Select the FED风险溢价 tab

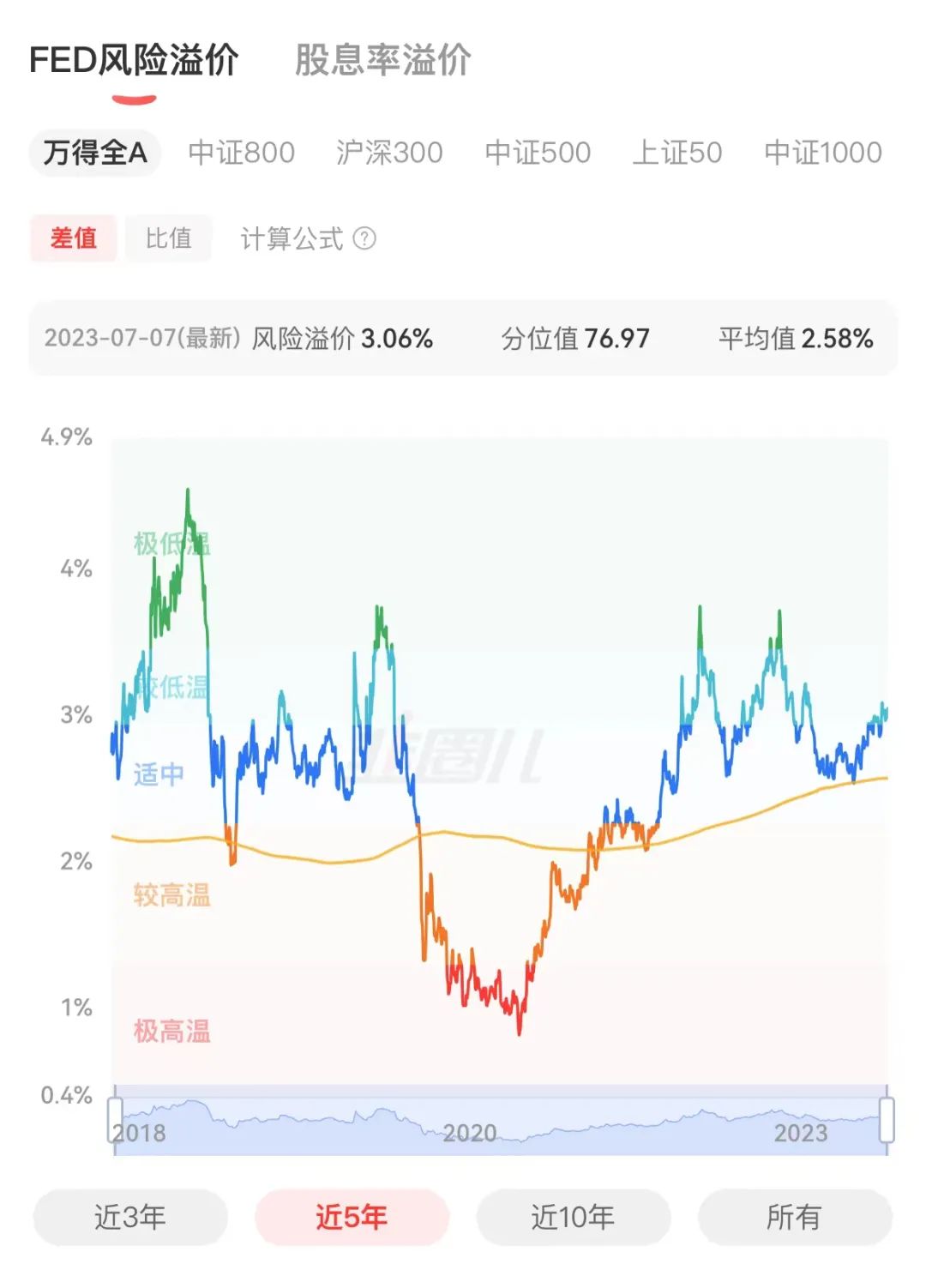pyautogui.click(x=134, y=60)
